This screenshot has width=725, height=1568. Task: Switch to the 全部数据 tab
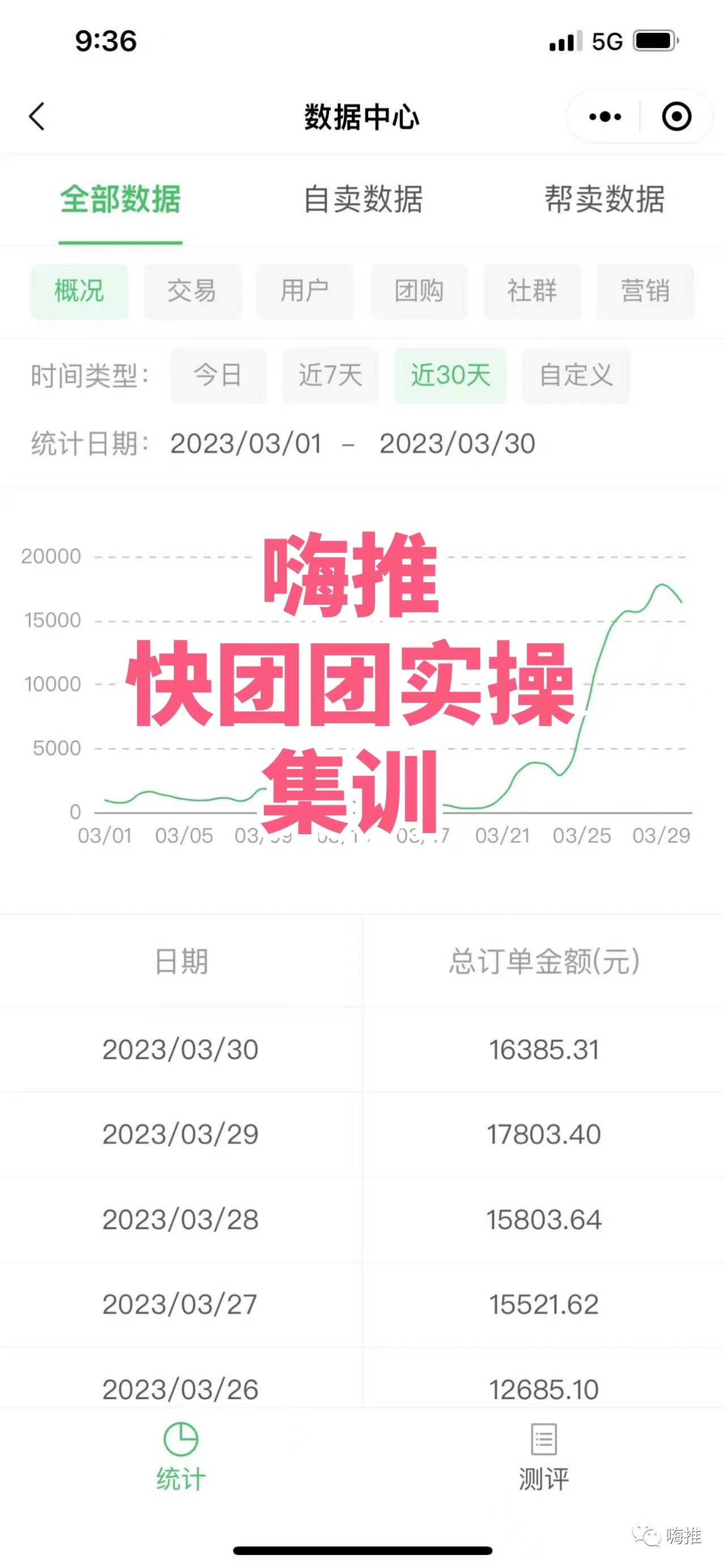(x=121, y=200)
